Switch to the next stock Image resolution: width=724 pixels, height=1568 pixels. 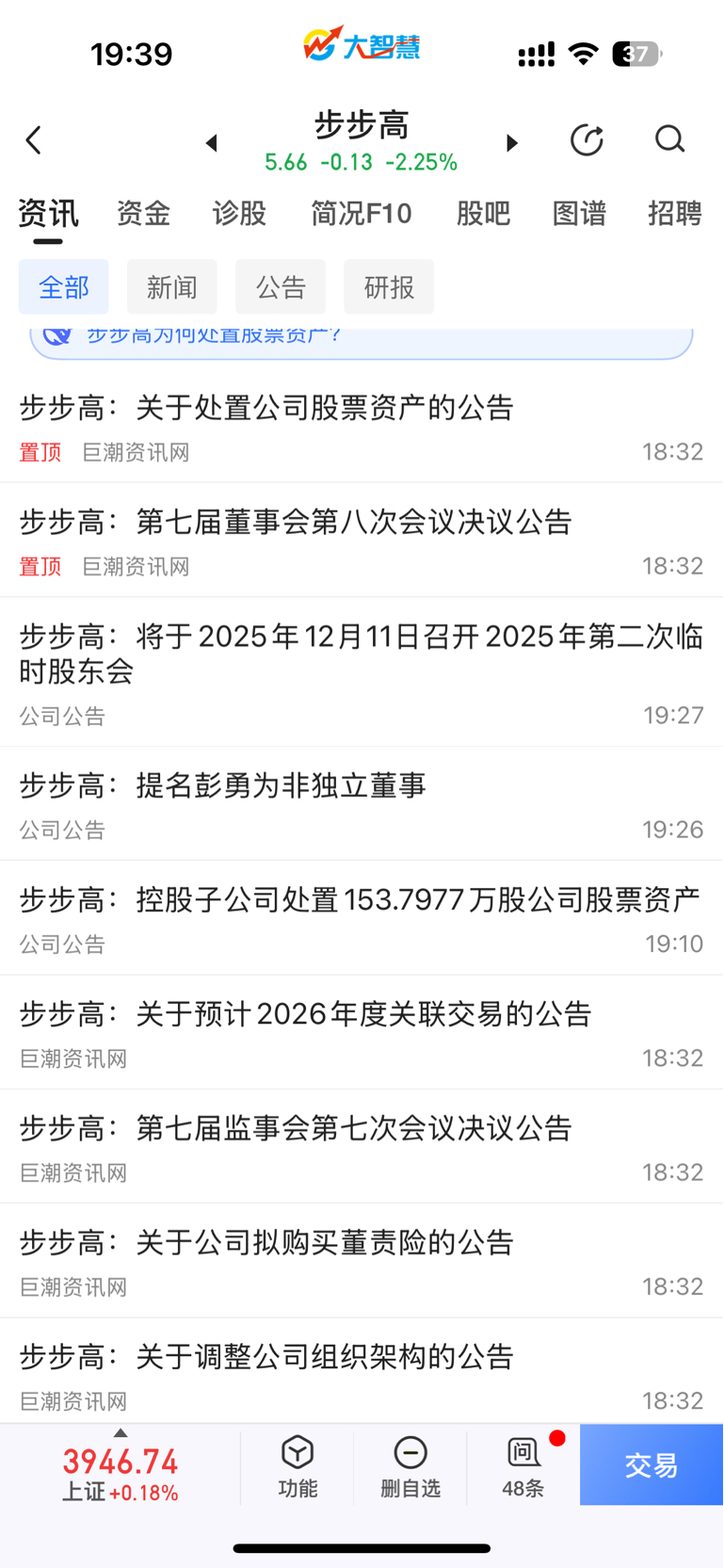tap(511, 143)
